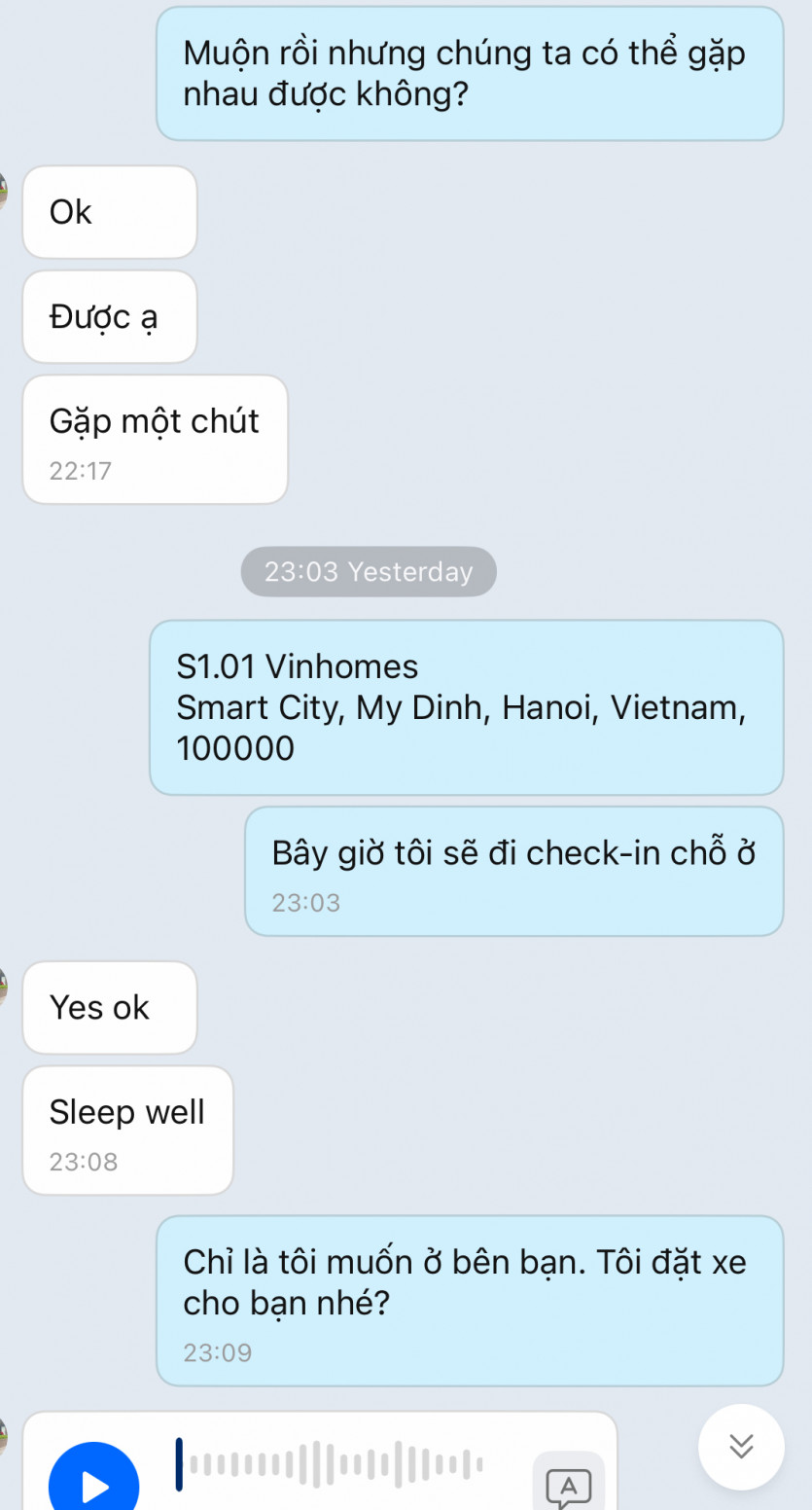Open the Vinhomes Smart City address message

(x=466, y=707)
